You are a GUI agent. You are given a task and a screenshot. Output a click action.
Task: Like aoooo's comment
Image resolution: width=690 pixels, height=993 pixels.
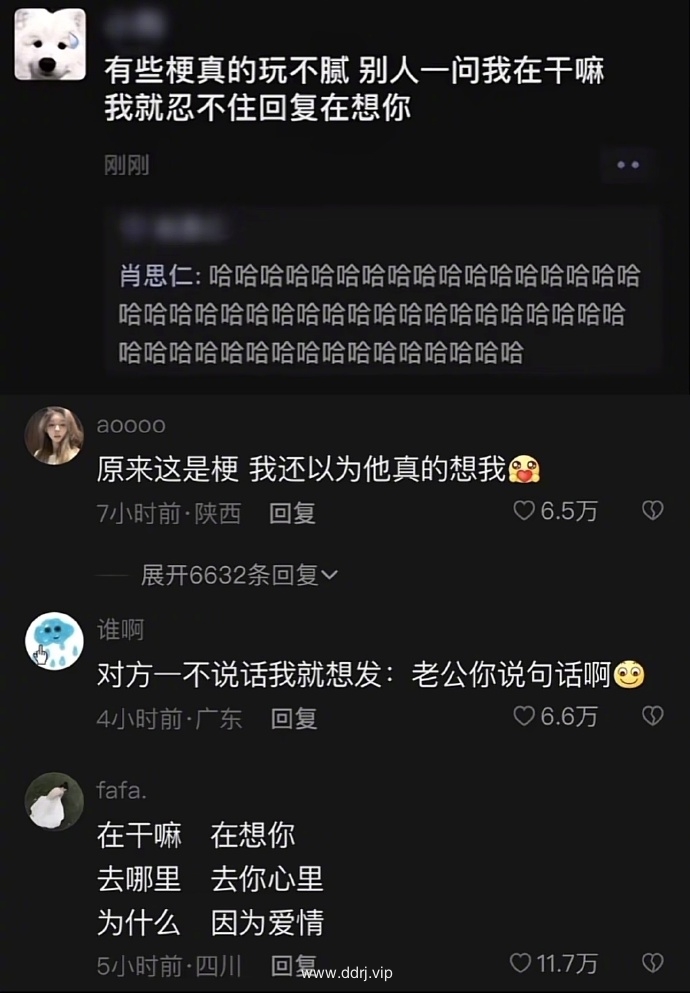tap(524, 512)
